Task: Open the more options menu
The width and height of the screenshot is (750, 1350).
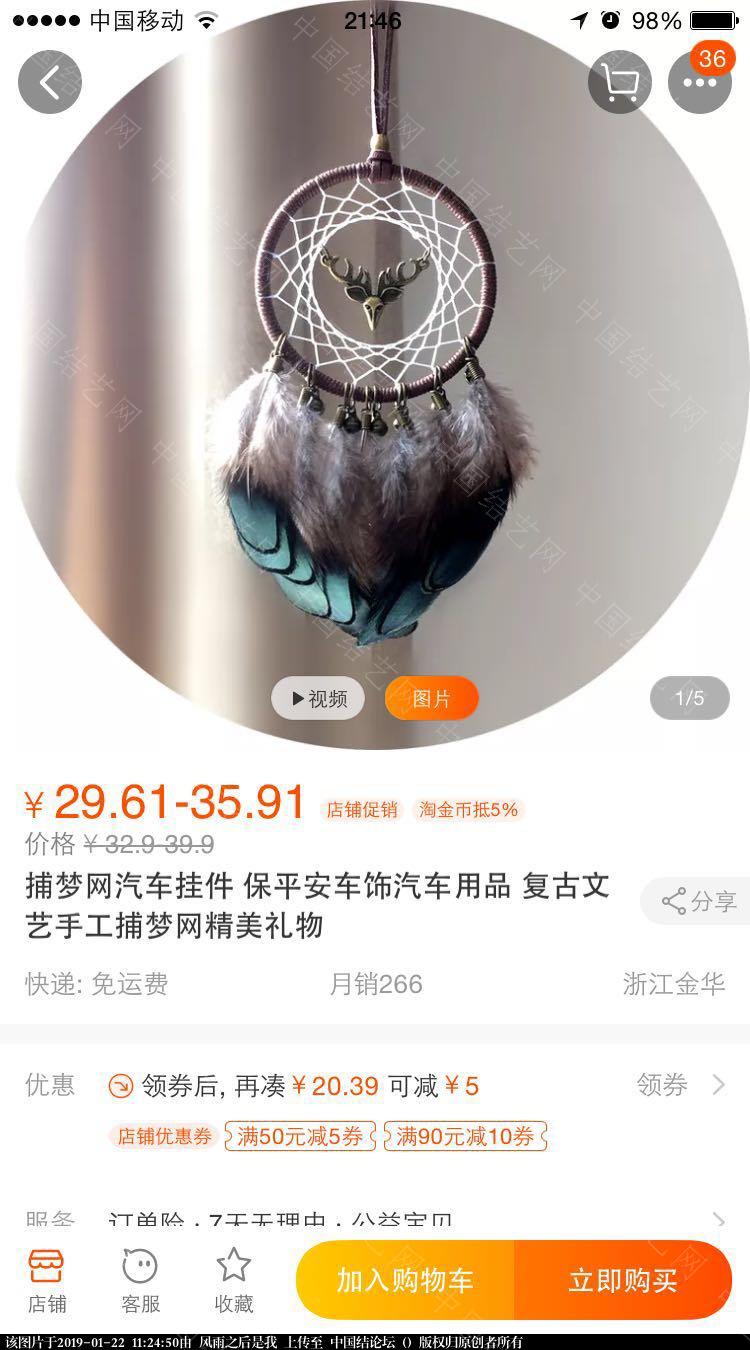Action: tap(699, 82)
